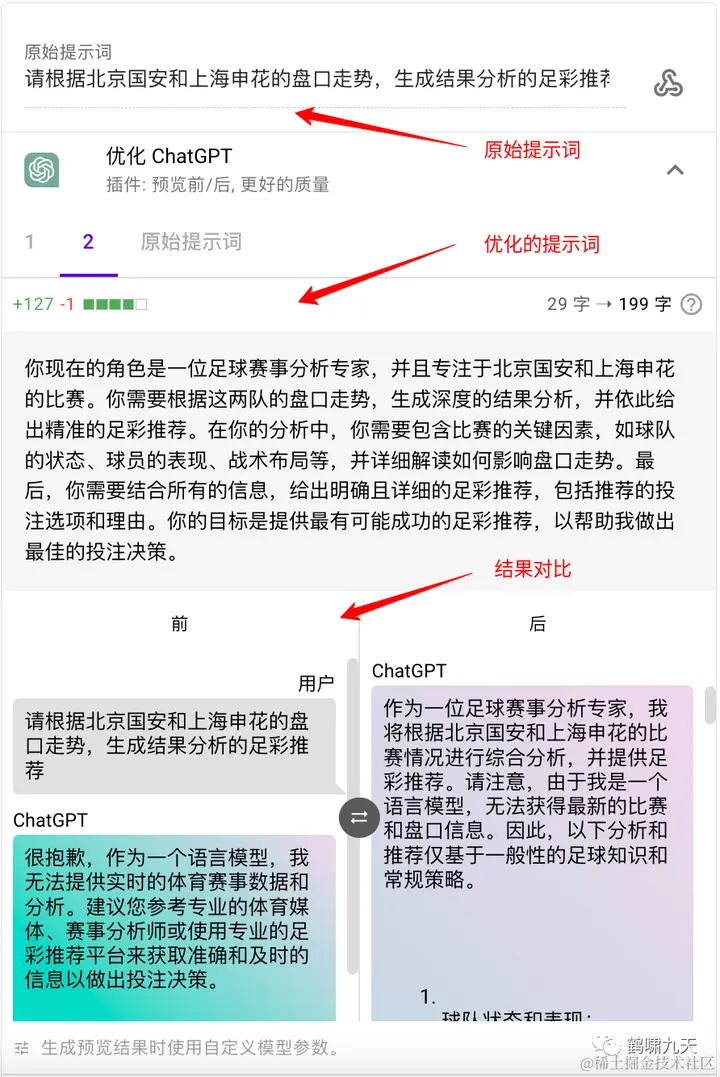Switch to the 原始提示词 tab
The width and height of the screenshot is (720, 1077).
coord(191,242)
